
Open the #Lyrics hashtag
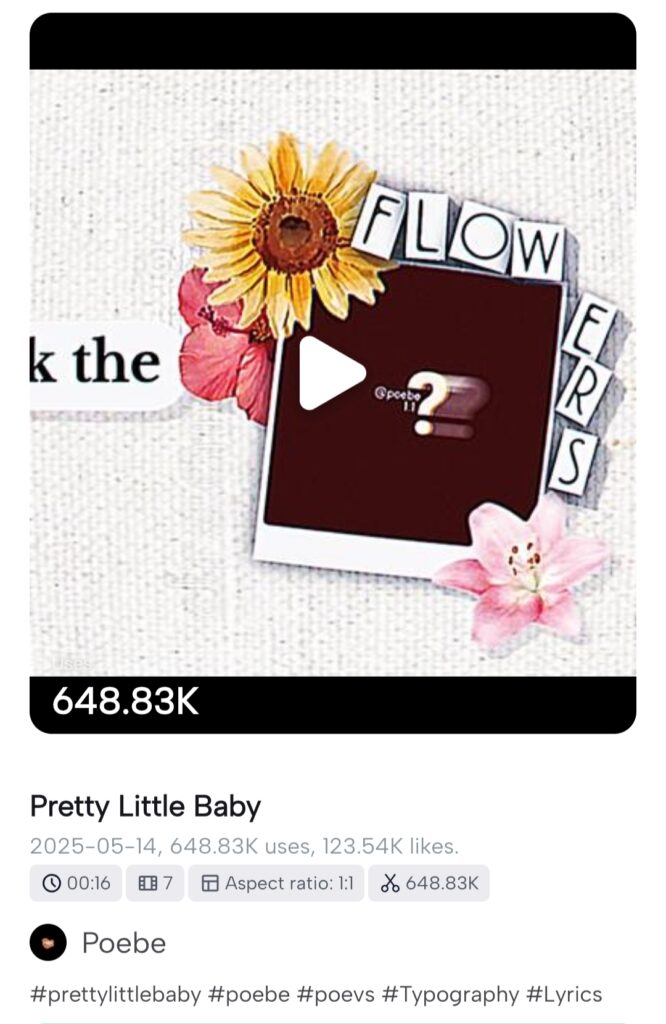565,994
